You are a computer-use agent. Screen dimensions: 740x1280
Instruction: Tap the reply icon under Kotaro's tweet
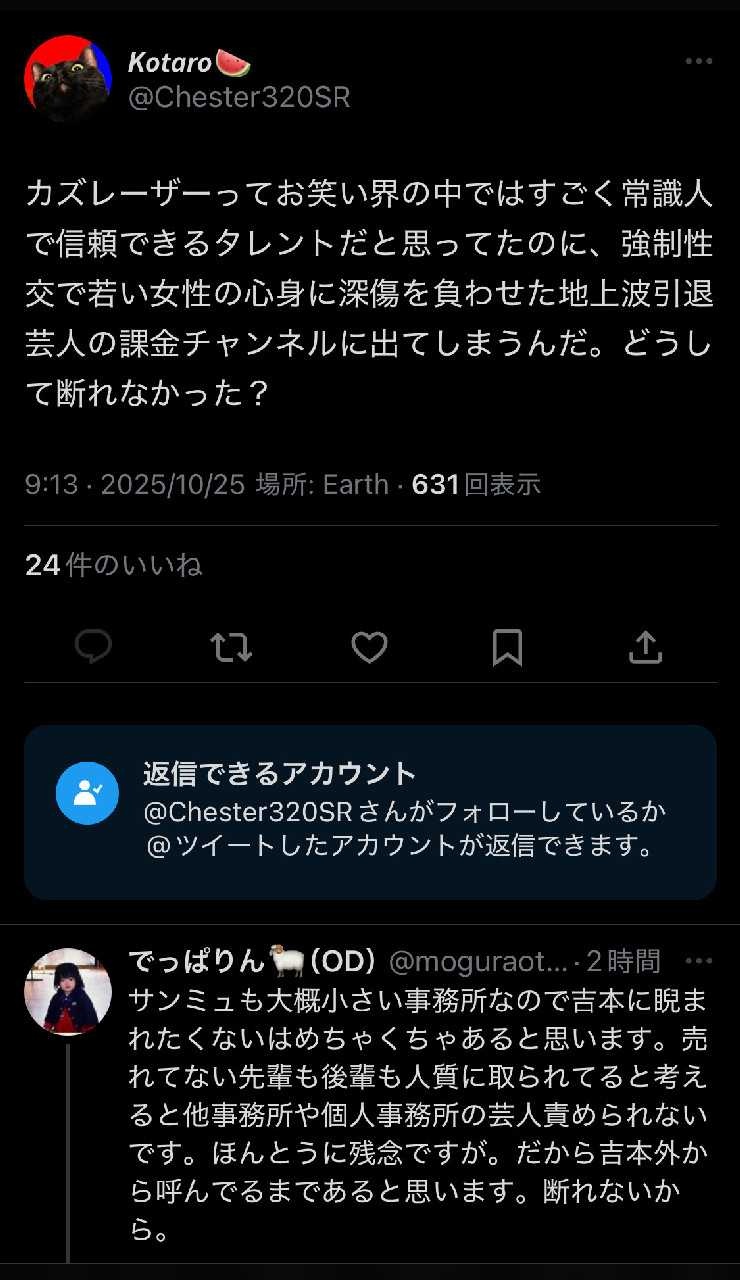(93, 648)
